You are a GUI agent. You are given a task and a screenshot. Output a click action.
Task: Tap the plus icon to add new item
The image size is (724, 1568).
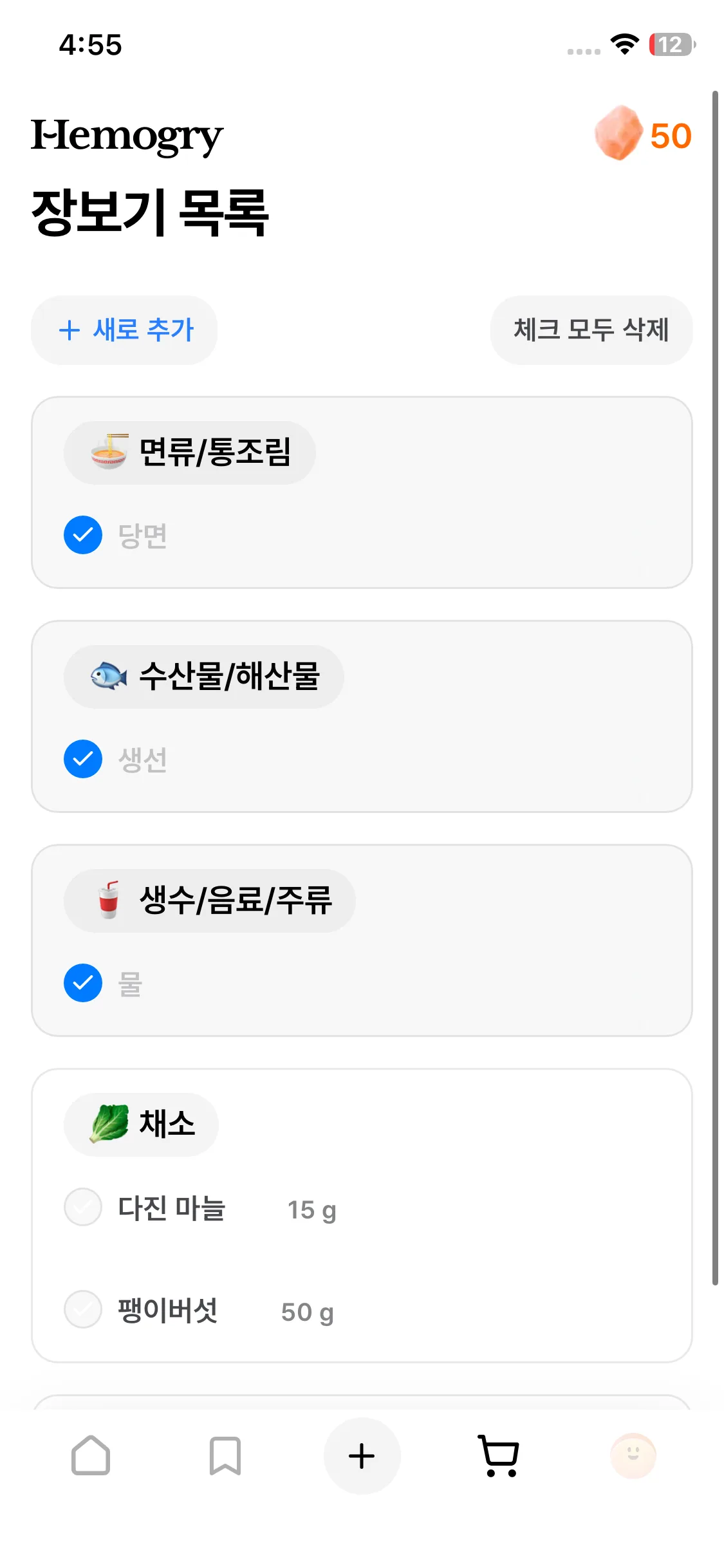(362, 1457)
